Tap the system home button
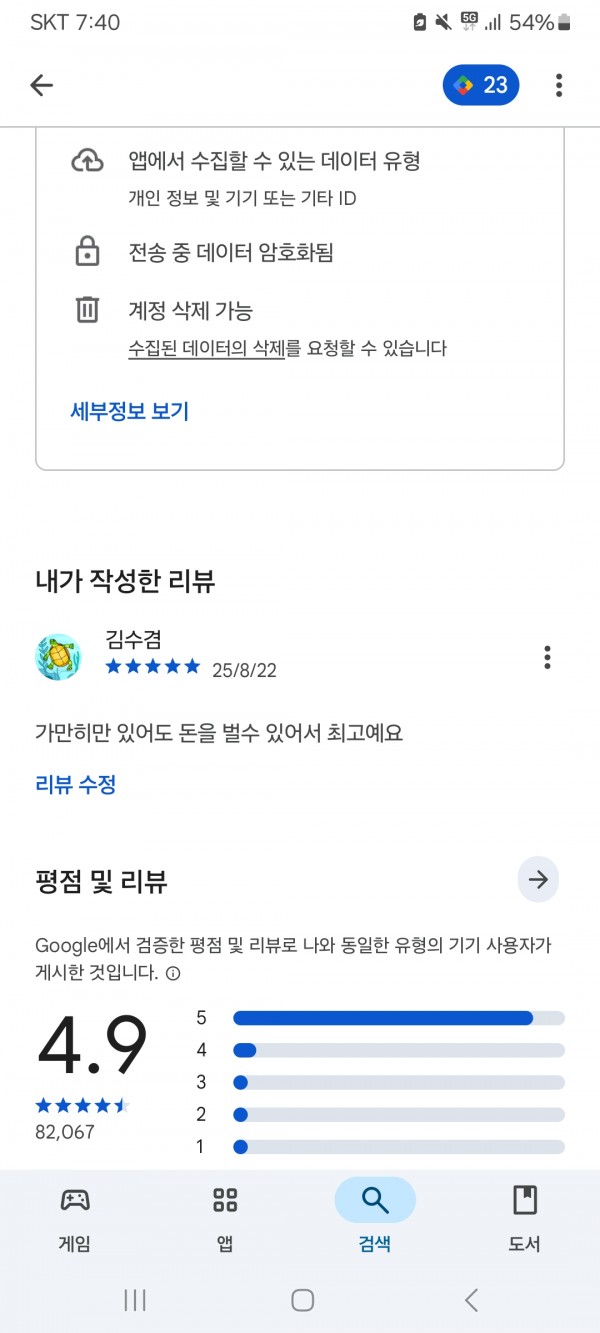Image resolution: width=600 pixels, height=1333 pixels. pos(302,1300)
